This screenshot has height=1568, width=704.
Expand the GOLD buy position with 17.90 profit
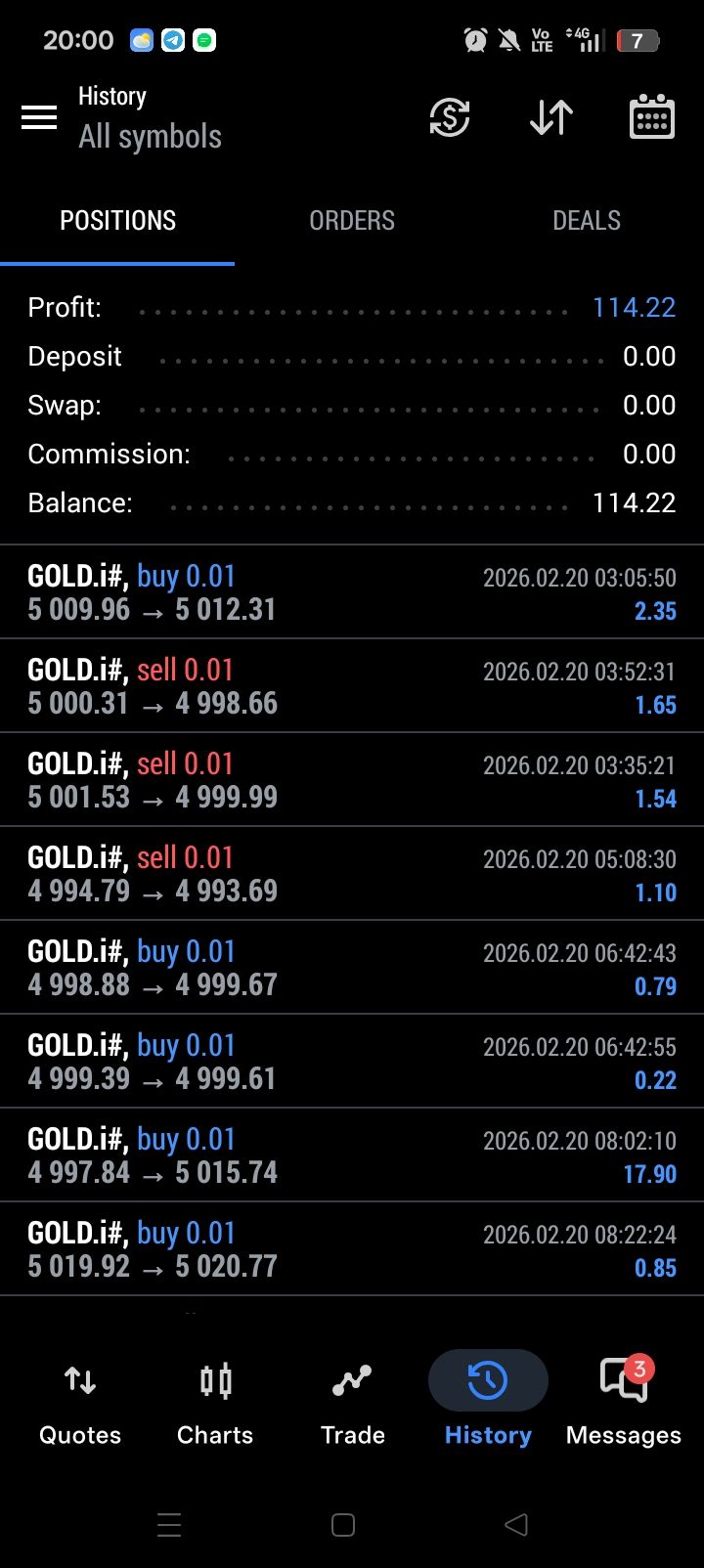coord(352,1155)
